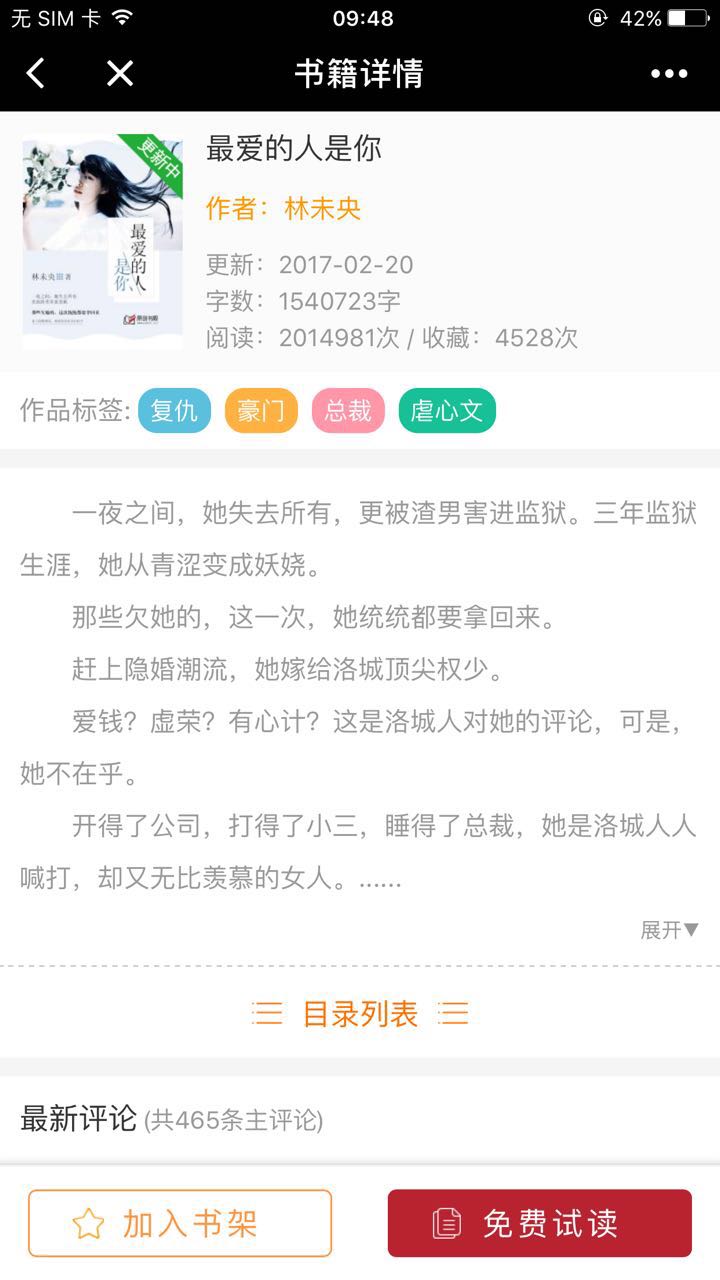
Task: Close the book detail page
Action: pyautogui.click(x=120, y=73)
